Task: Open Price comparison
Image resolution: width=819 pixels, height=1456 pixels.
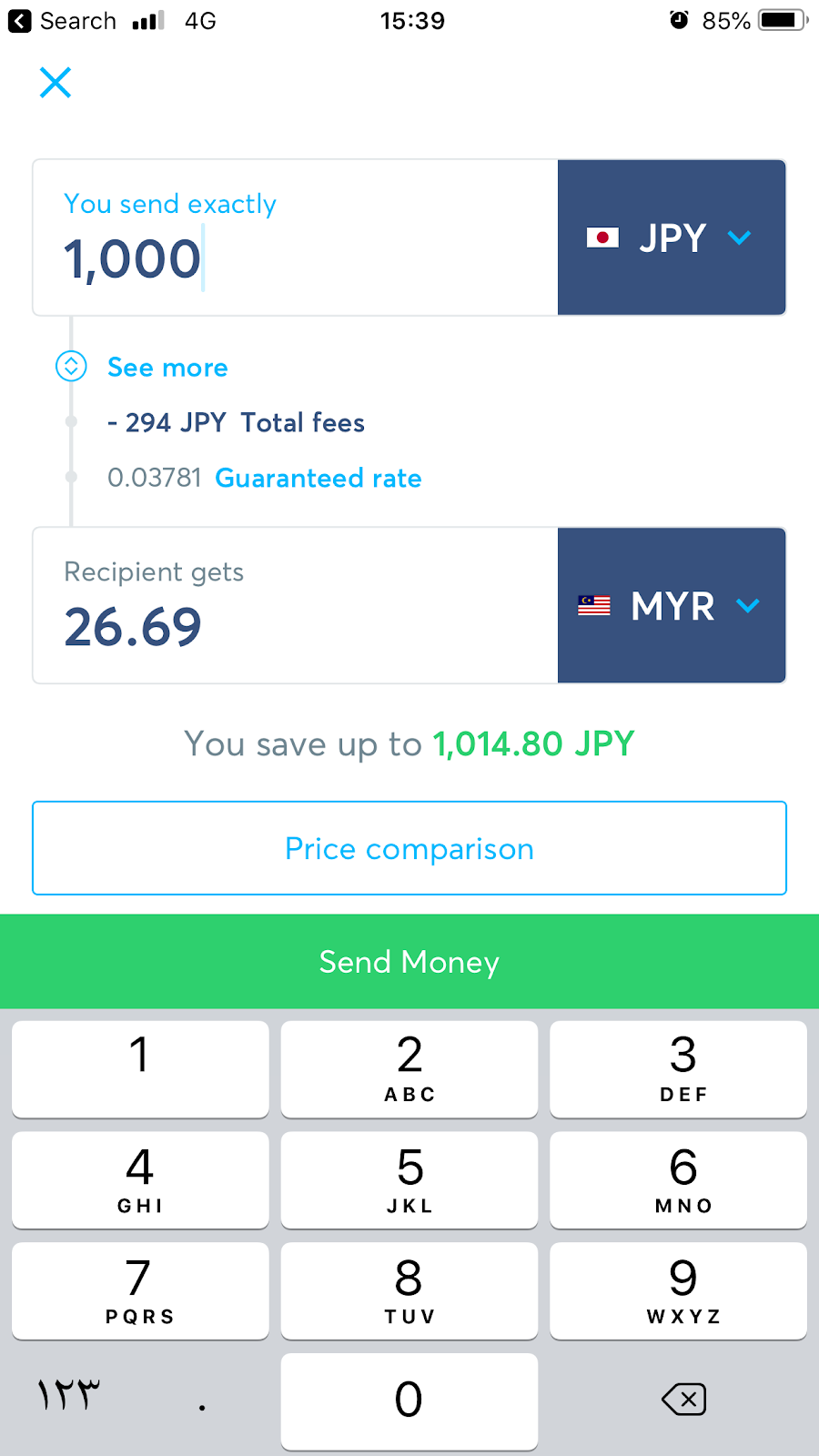Action: click(409, 848)
